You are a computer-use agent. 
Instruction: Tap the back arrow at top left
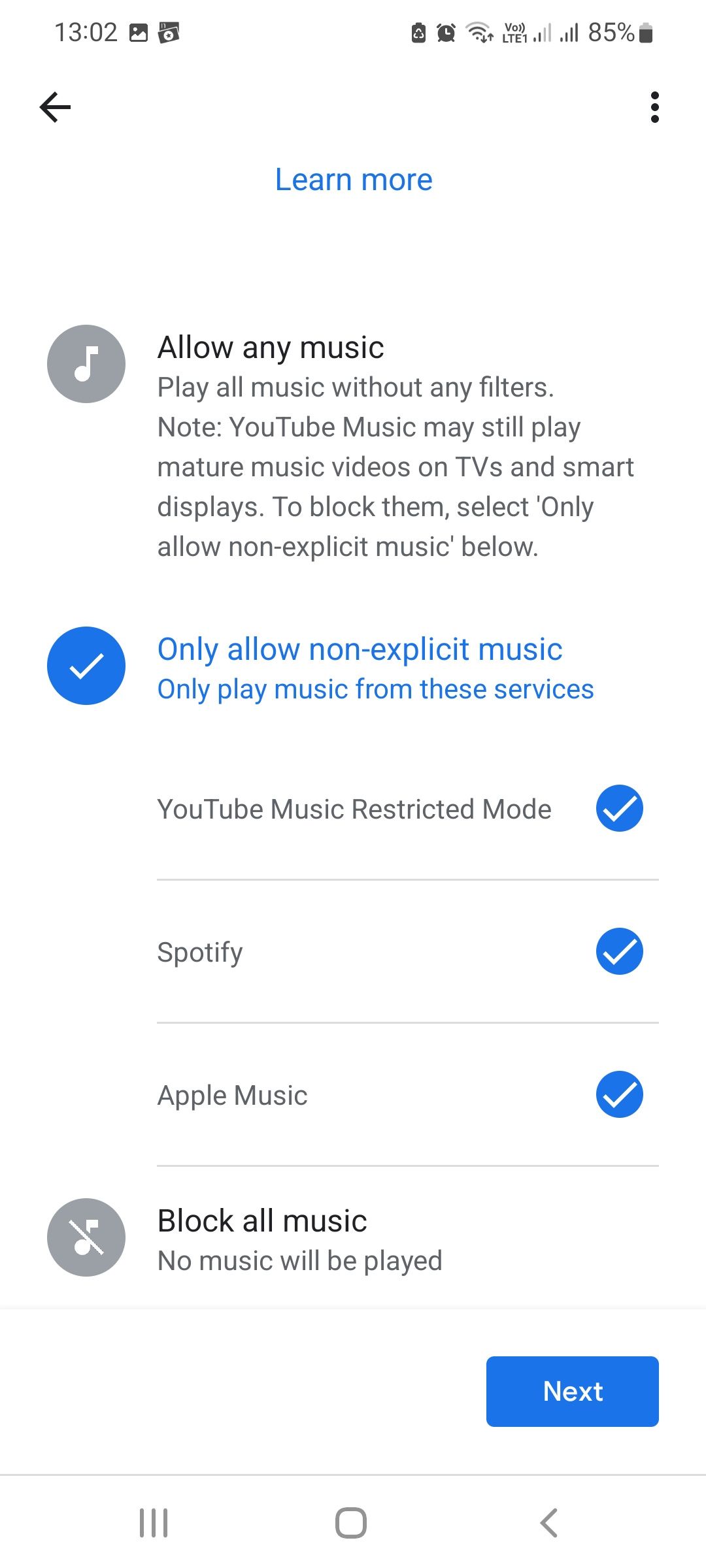[x=55, y=106]
